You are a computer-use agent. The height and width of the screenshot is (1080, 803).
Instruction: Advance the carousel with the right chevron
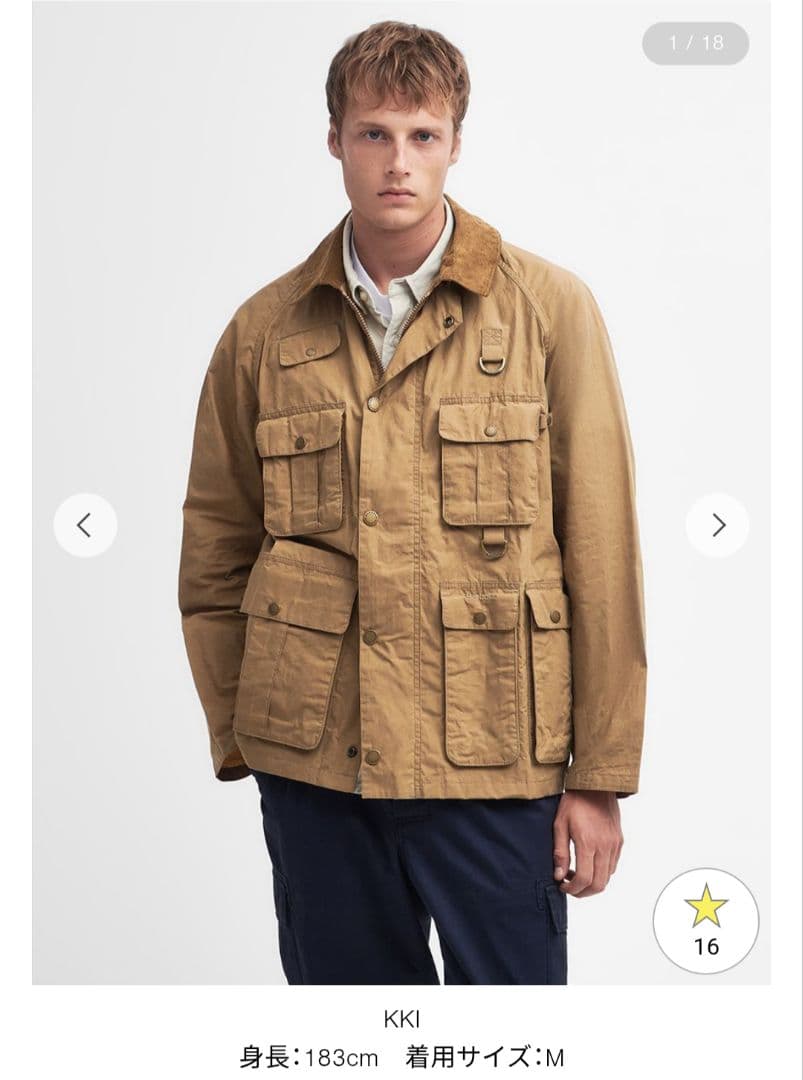coord(719,523)
